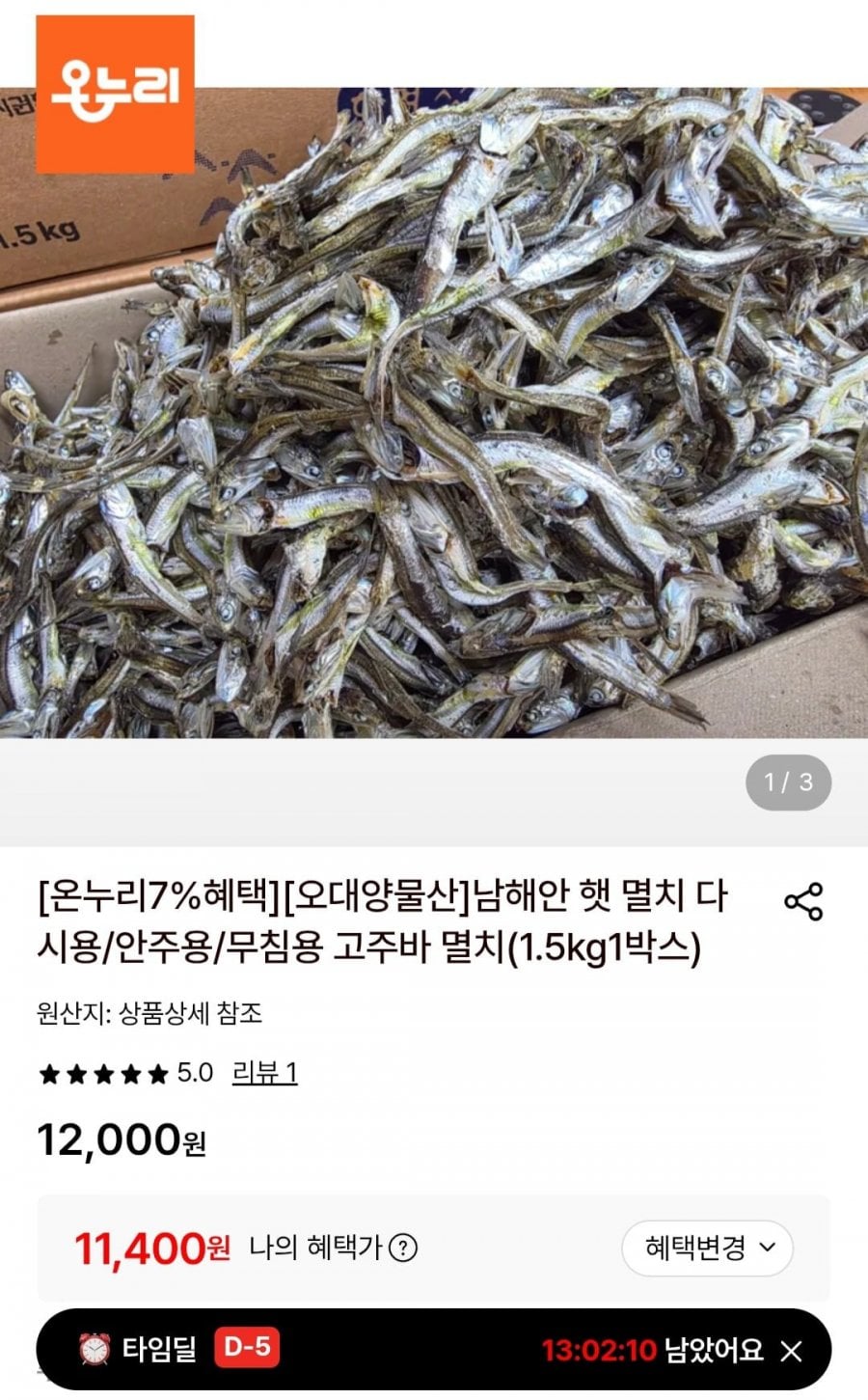The height and width of the screenshot is (1400, 868).
Task: Open the 리뷰 1 reviews link
Action: click(264, 1073)
